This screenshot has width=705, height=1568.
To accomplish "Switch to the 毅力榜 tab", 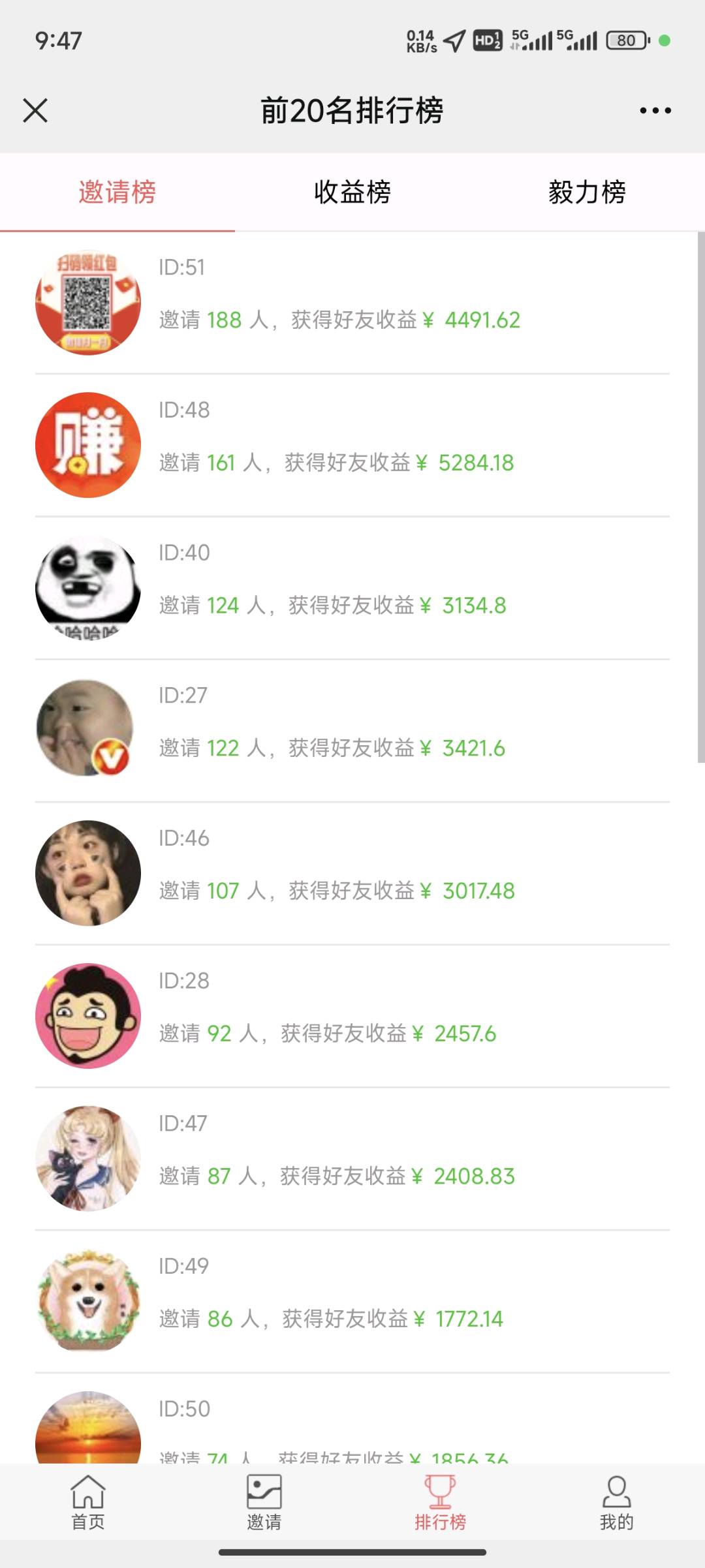I will 587,192.
